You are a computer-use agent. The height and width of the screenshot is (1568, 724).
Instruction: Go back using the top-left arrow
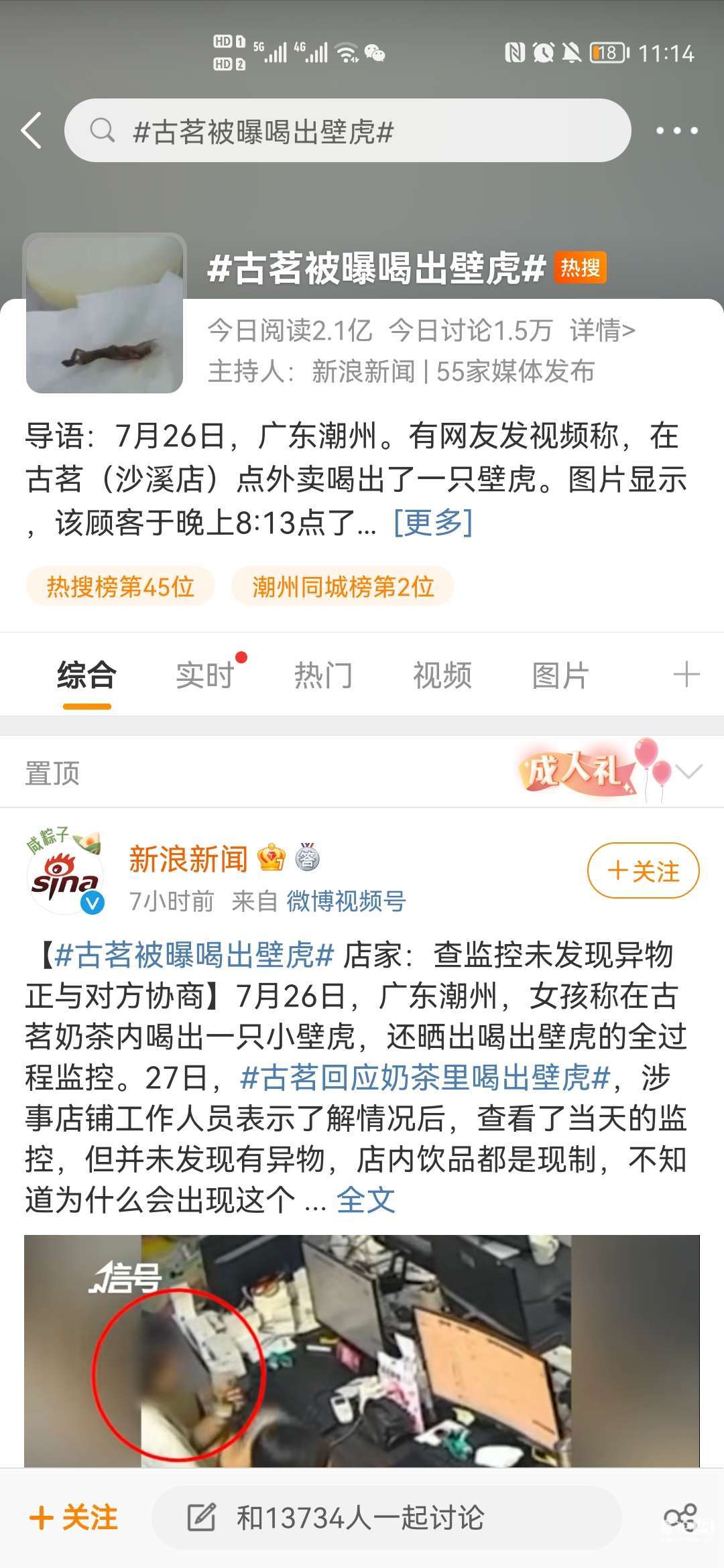pos(32,130)
